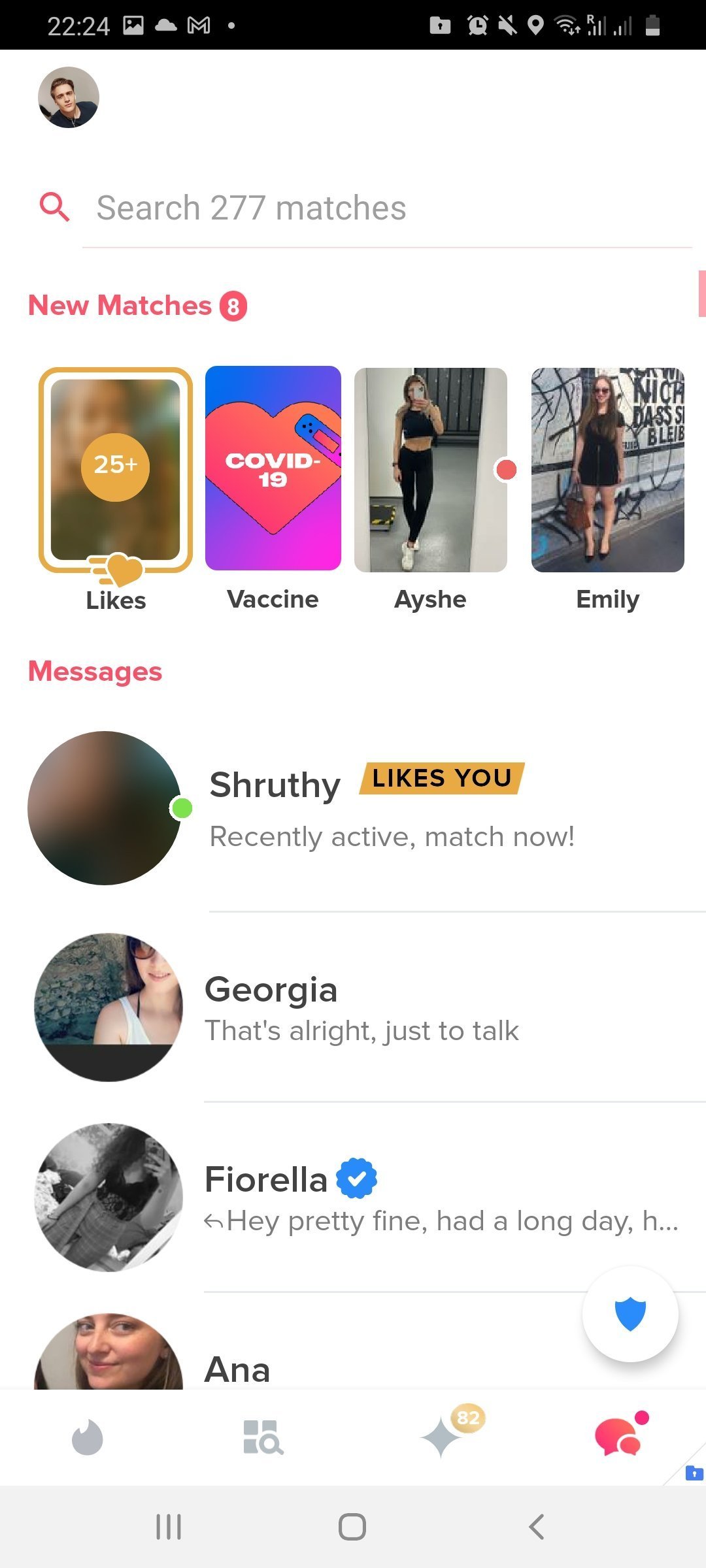The height and width of the screenshot is (1568, 706).
Task: Open the COVID-19 Vaccine card
Action: tap(273, 469)
